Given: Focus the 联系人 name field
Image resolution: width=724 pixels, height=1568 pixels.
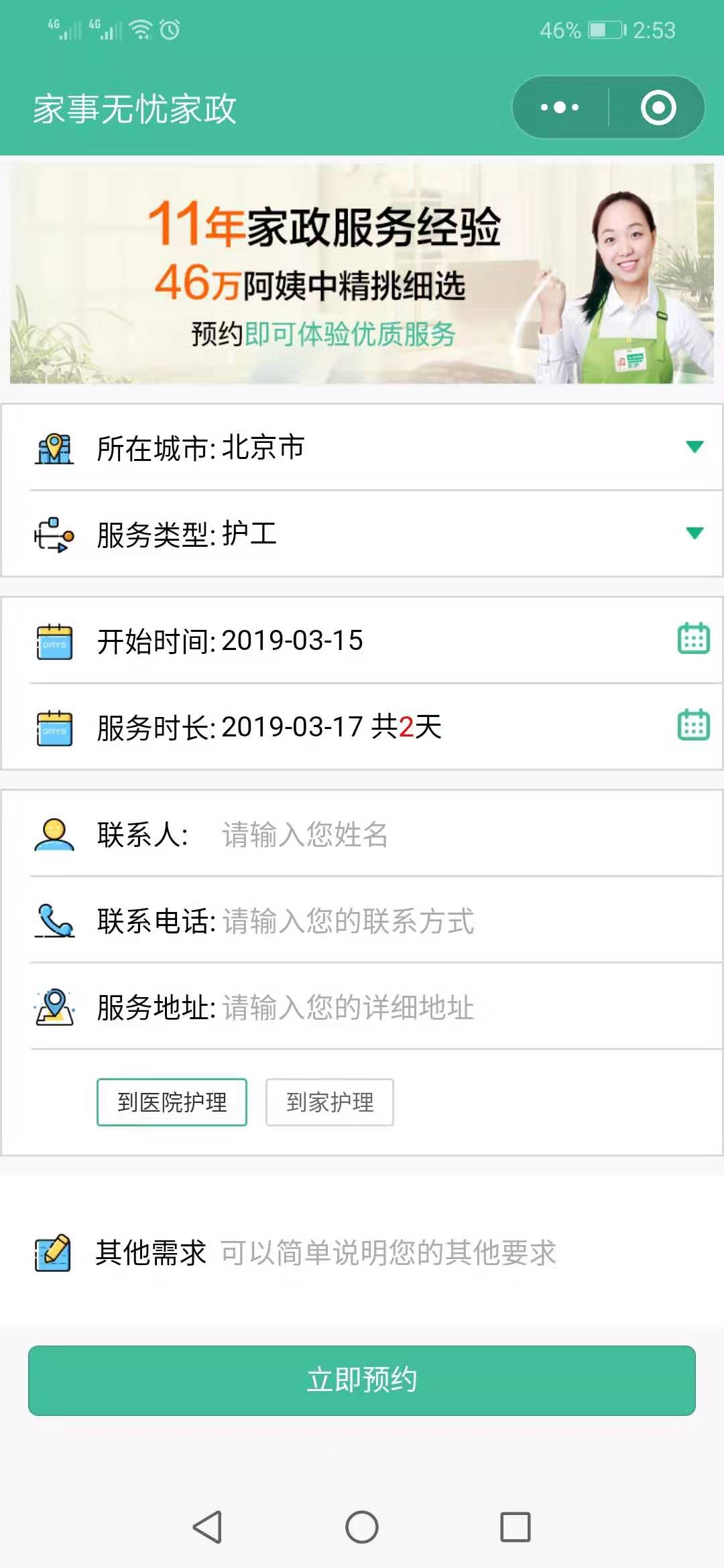Looking at the screenshot, I should tap(463, 834).
